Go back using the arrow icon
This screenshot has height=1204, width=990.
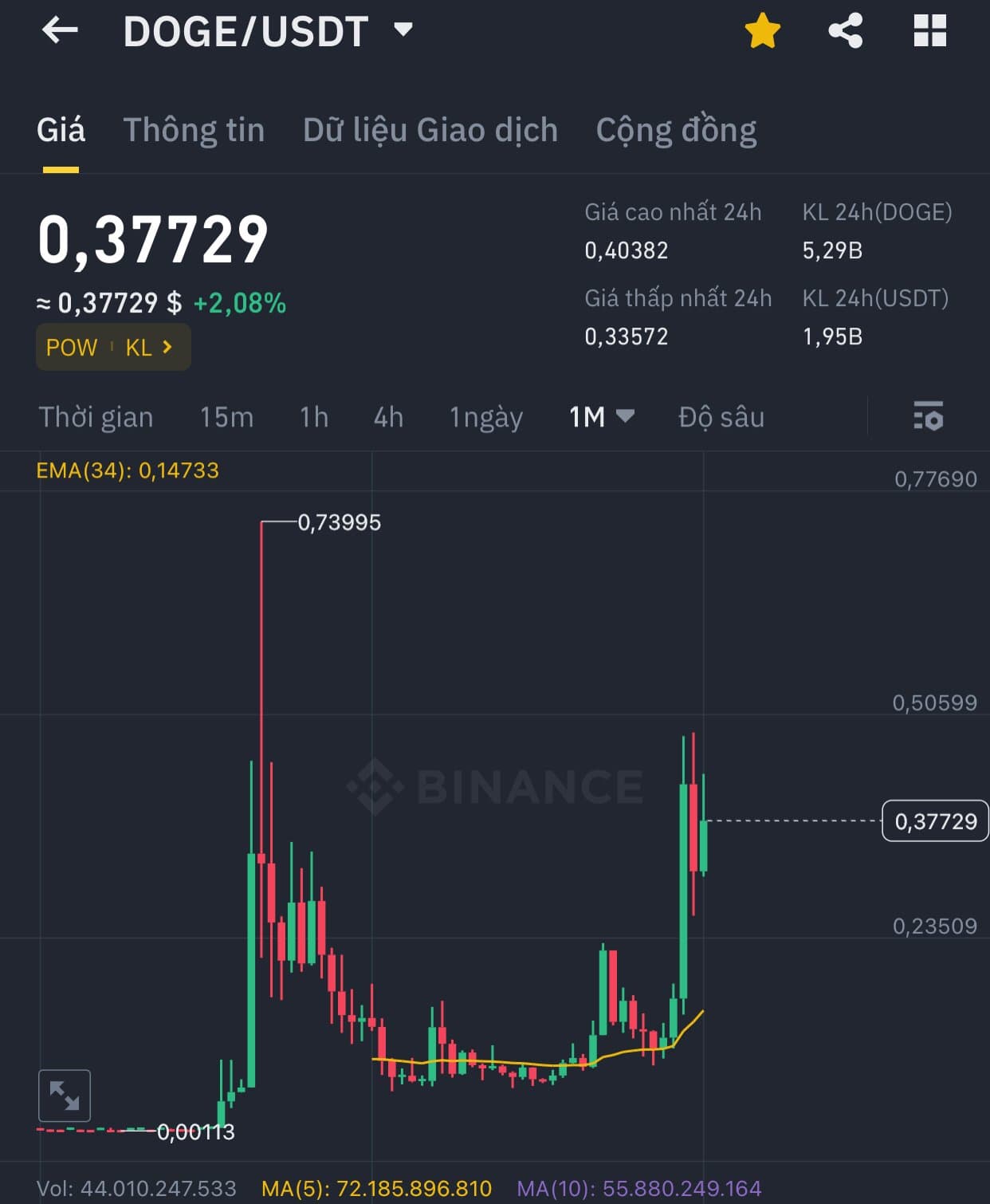(x=60, y=31)
